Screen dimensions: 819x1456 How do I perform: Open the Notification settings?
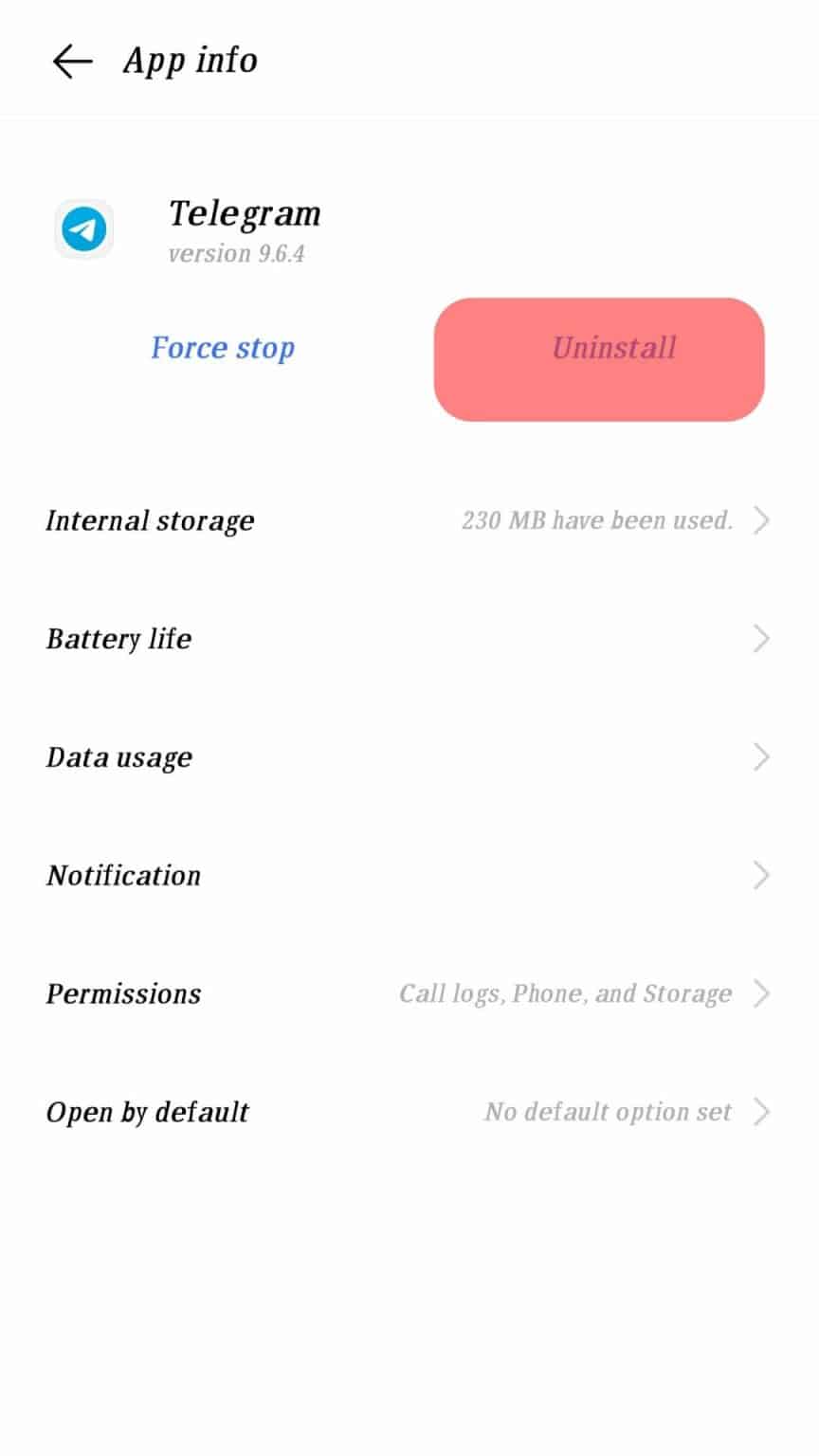[x=123, y=875]
